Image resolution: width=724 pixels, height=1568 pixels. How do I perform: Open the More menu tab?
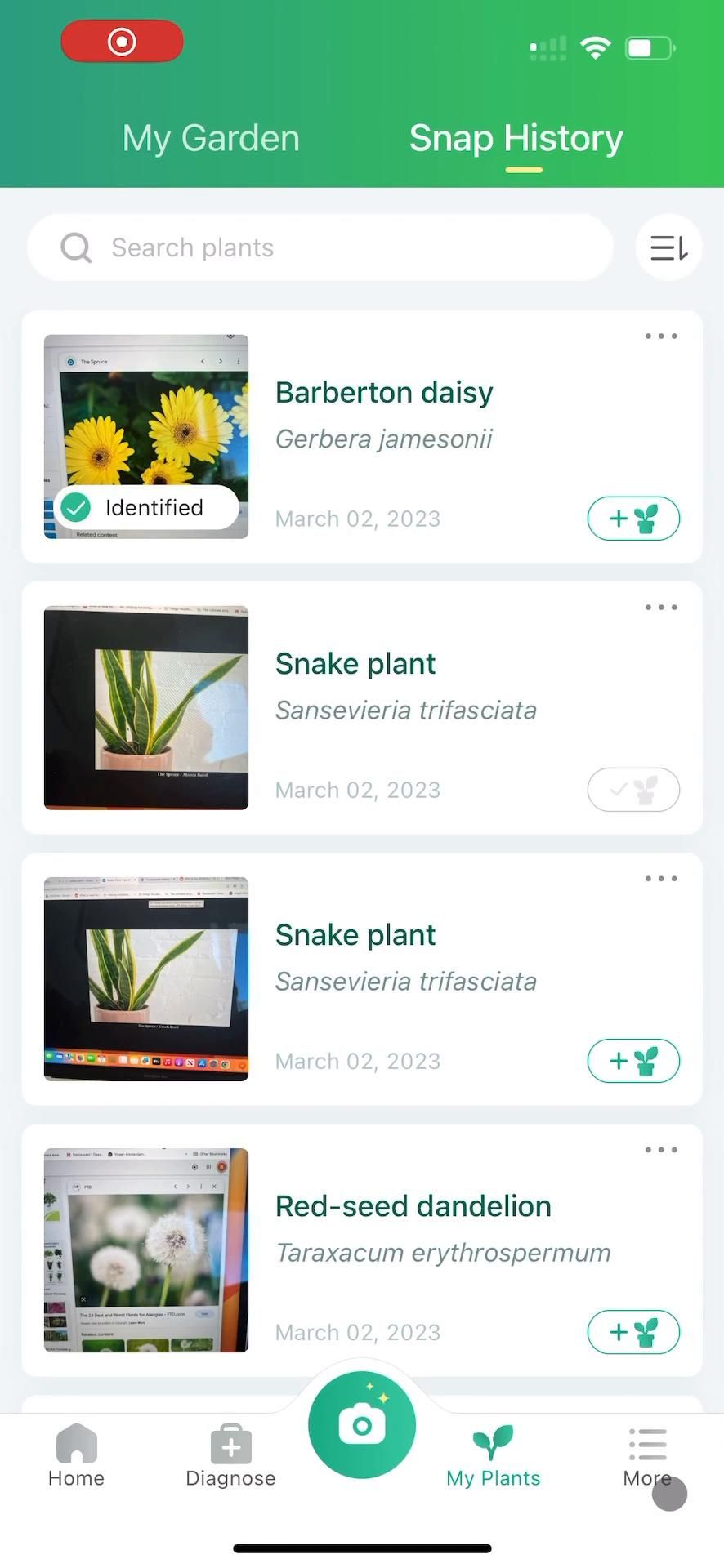click(647, 1457)
